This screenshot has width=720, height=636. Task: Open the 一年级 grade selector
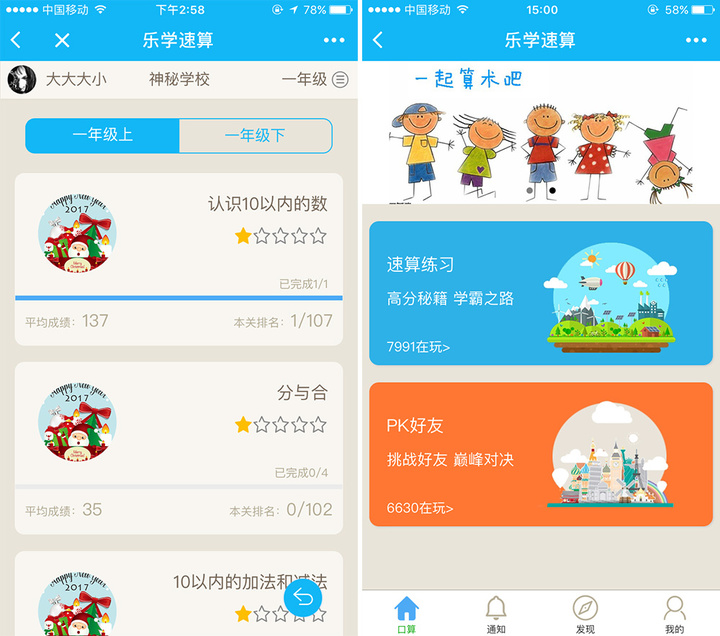(x=316, y=79)
